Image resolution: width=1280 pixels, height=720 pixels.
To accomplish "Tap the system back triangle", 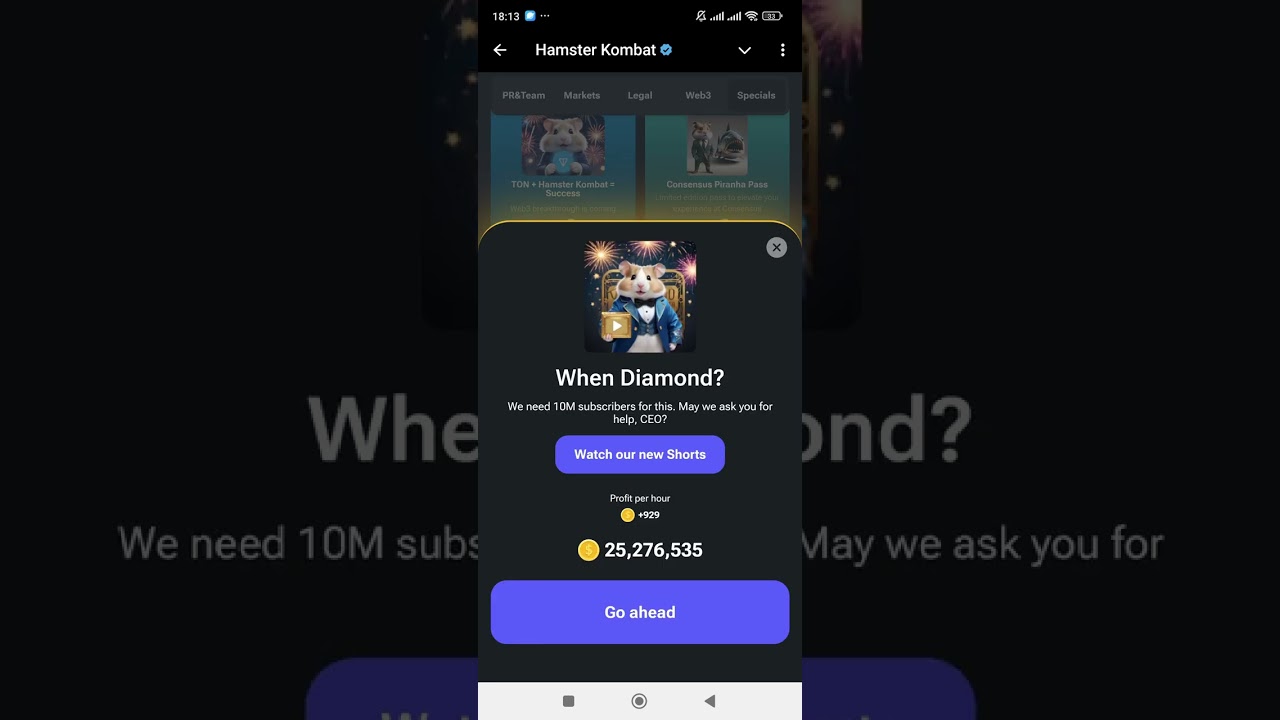I will (710, 701).
